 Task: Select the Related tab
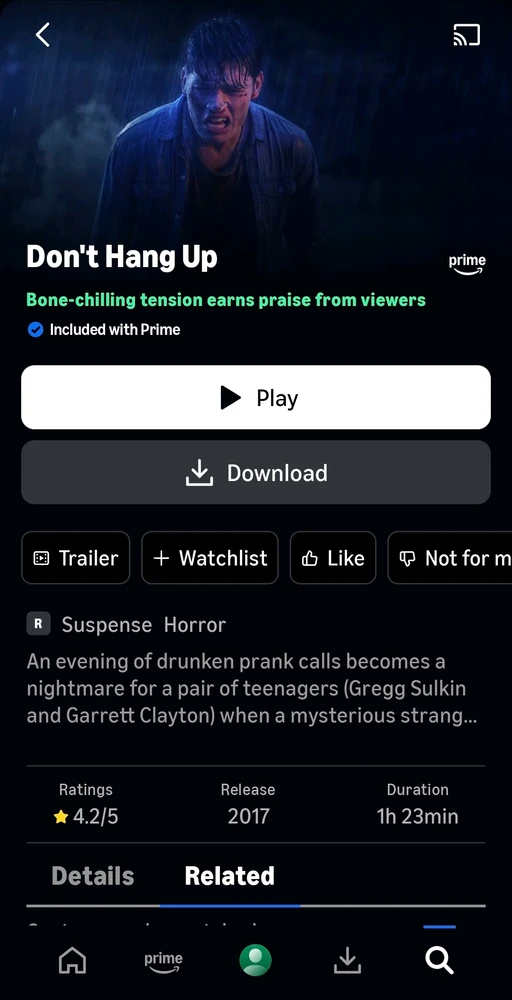230,876
